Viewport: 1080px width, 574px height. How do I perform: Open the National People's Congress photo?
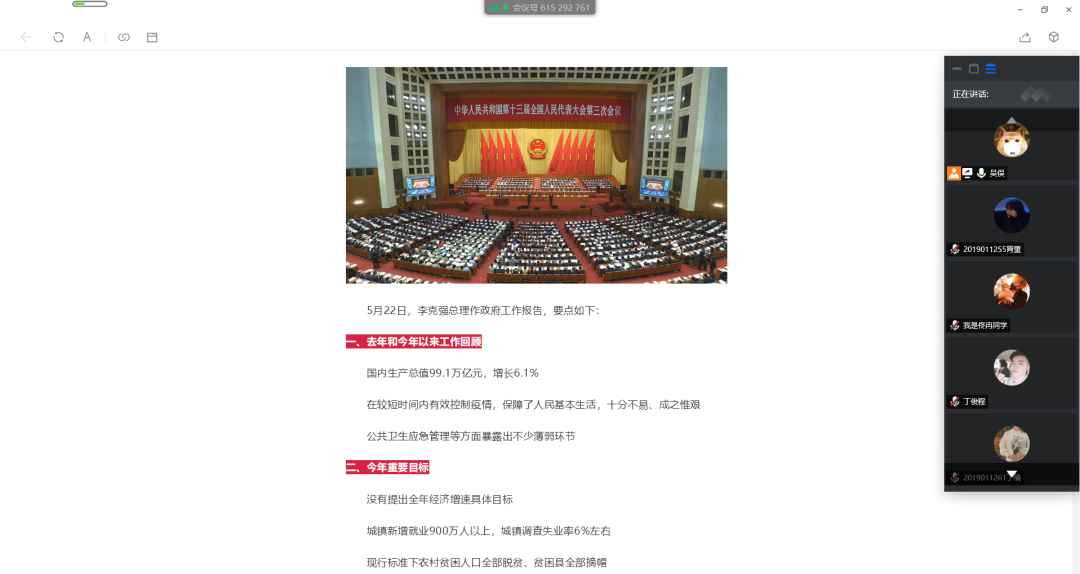point(536,175)
